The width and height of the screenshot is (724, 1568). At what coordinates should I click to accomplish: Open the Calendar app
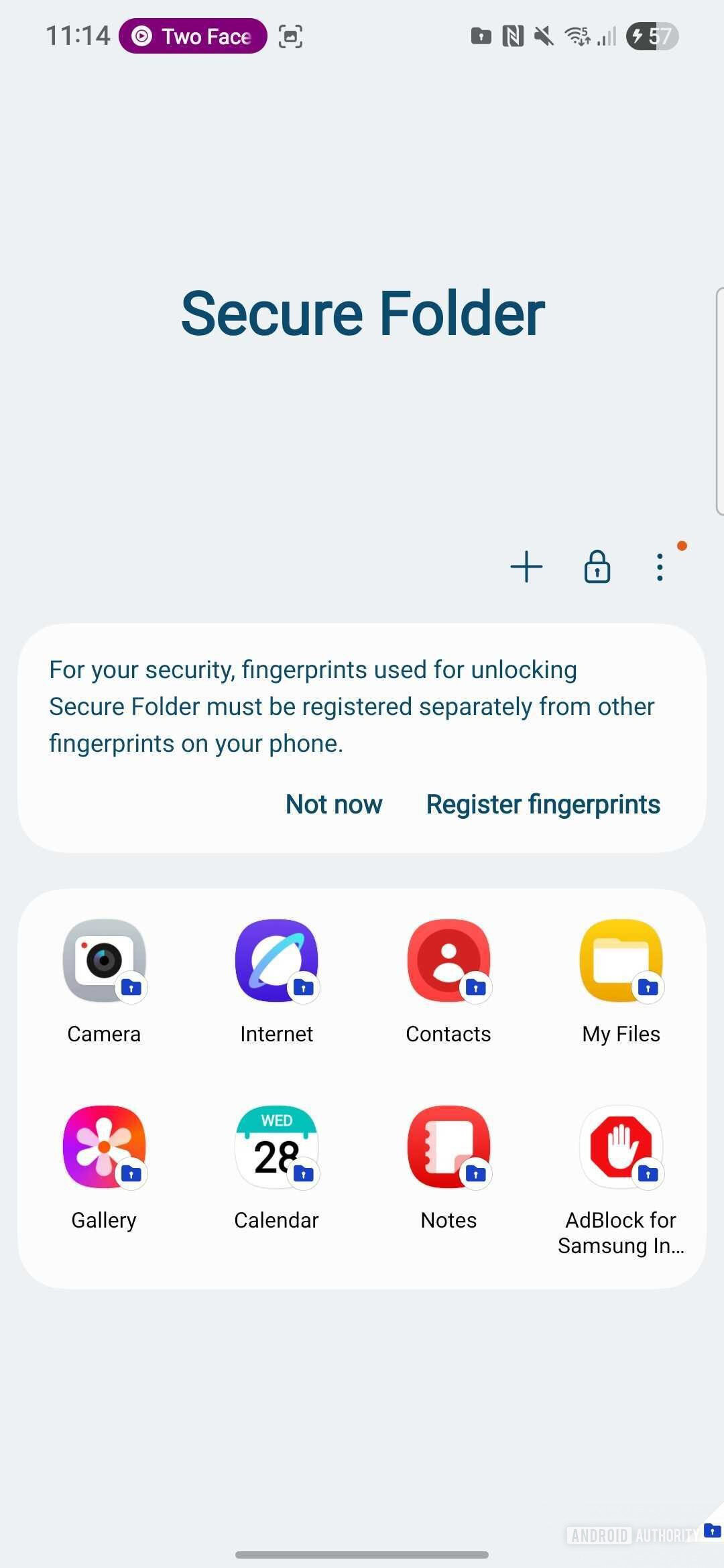click(276, 1147)
